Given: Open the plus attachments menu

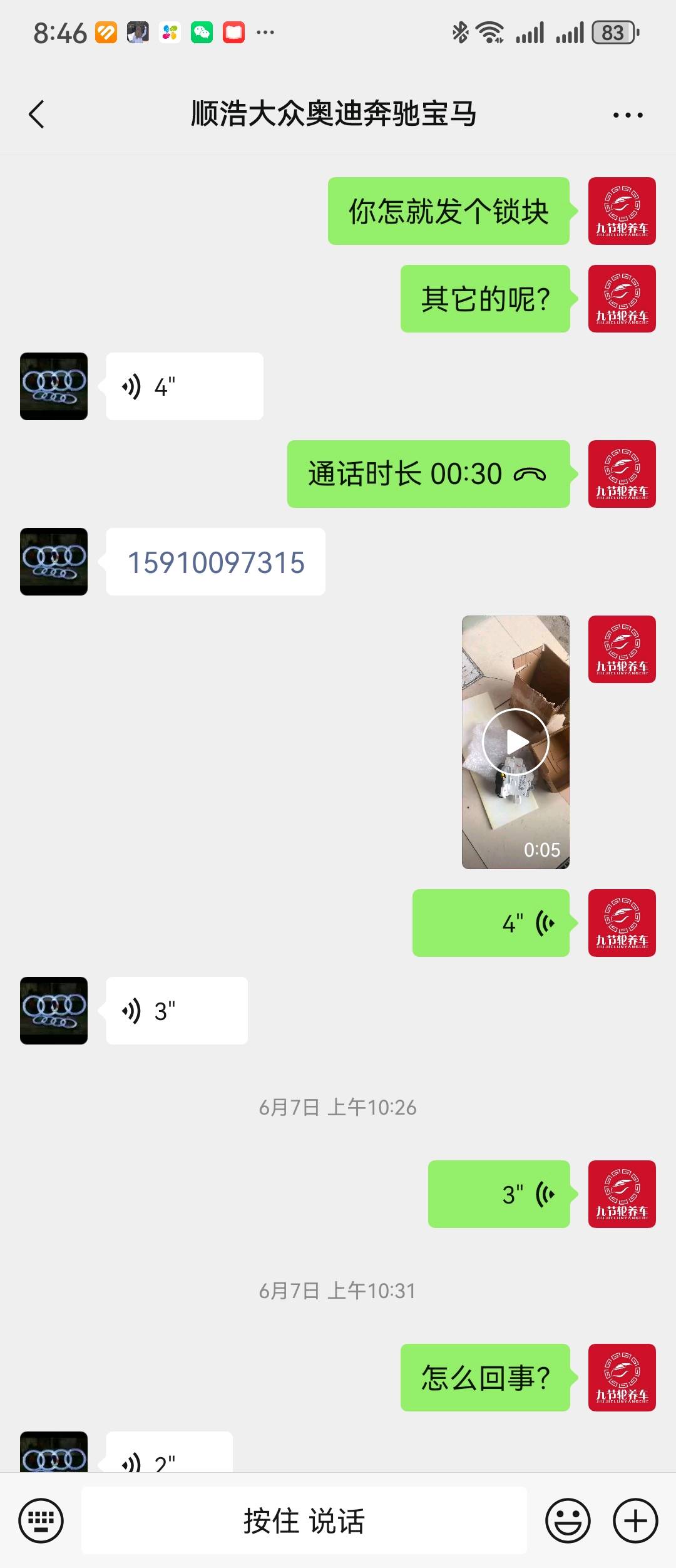Looking at the screenshot, I should pos(635,1520).
